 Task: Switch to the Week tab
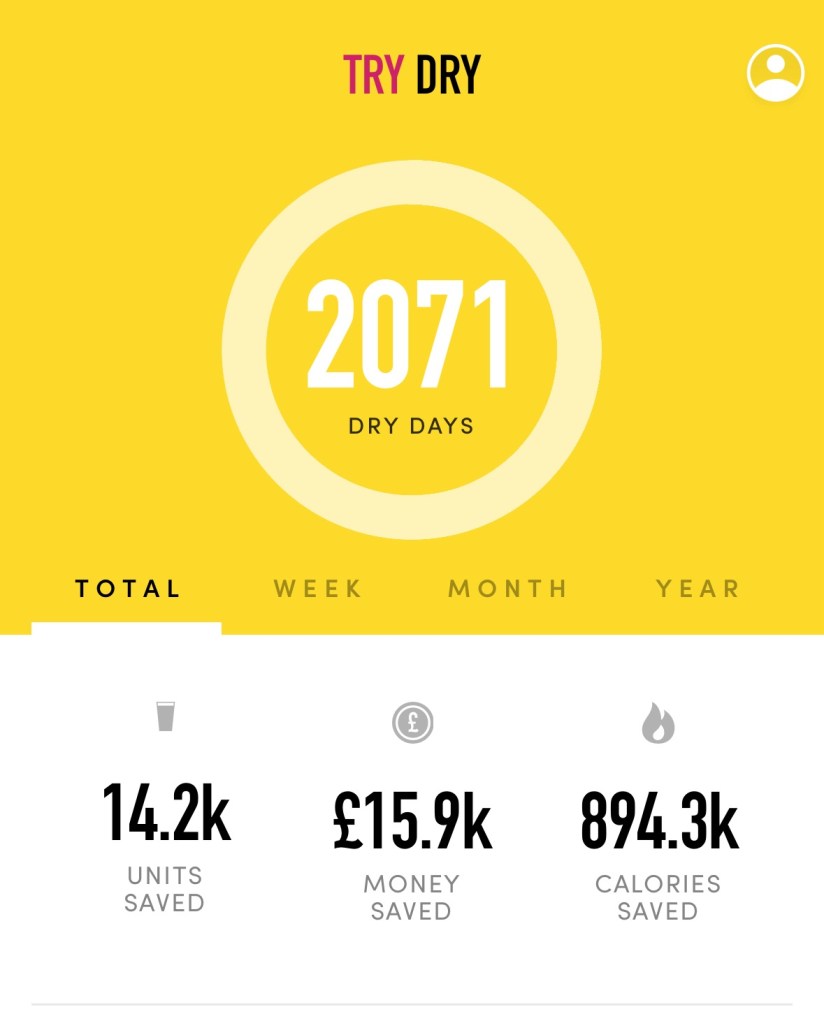[x=318, y=589]
